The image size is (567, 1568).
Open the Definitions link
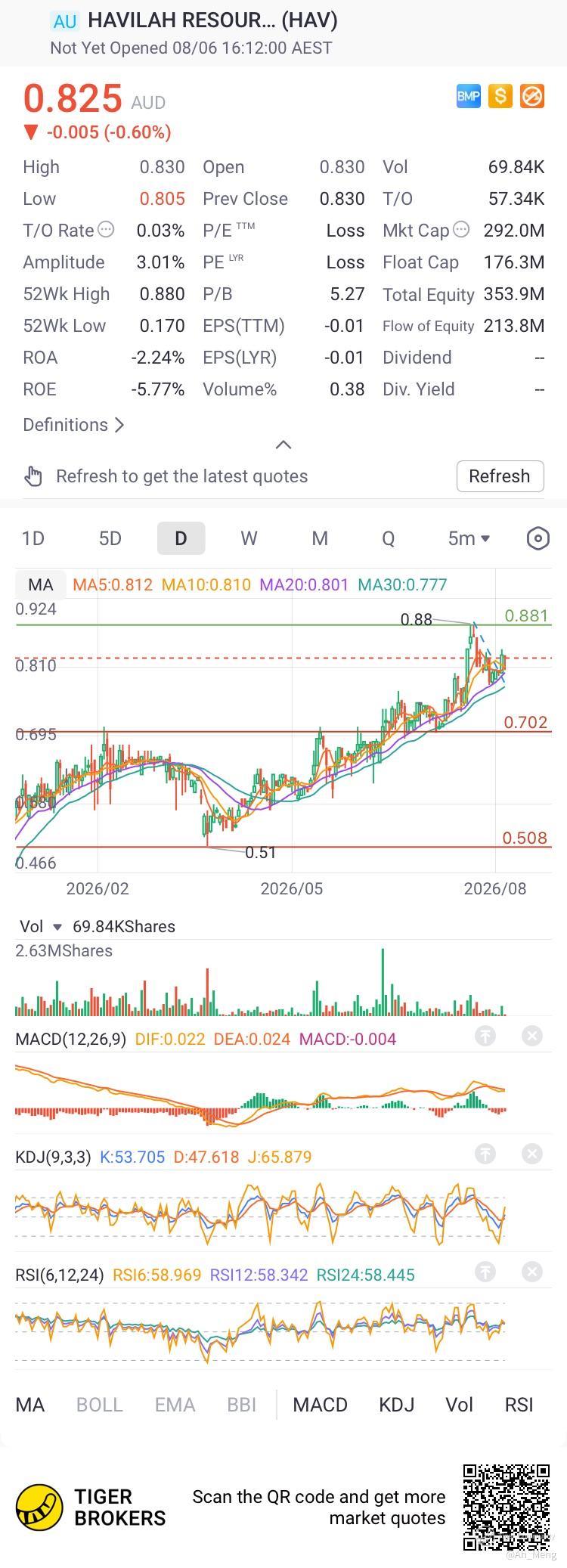(x=73, y=425)
